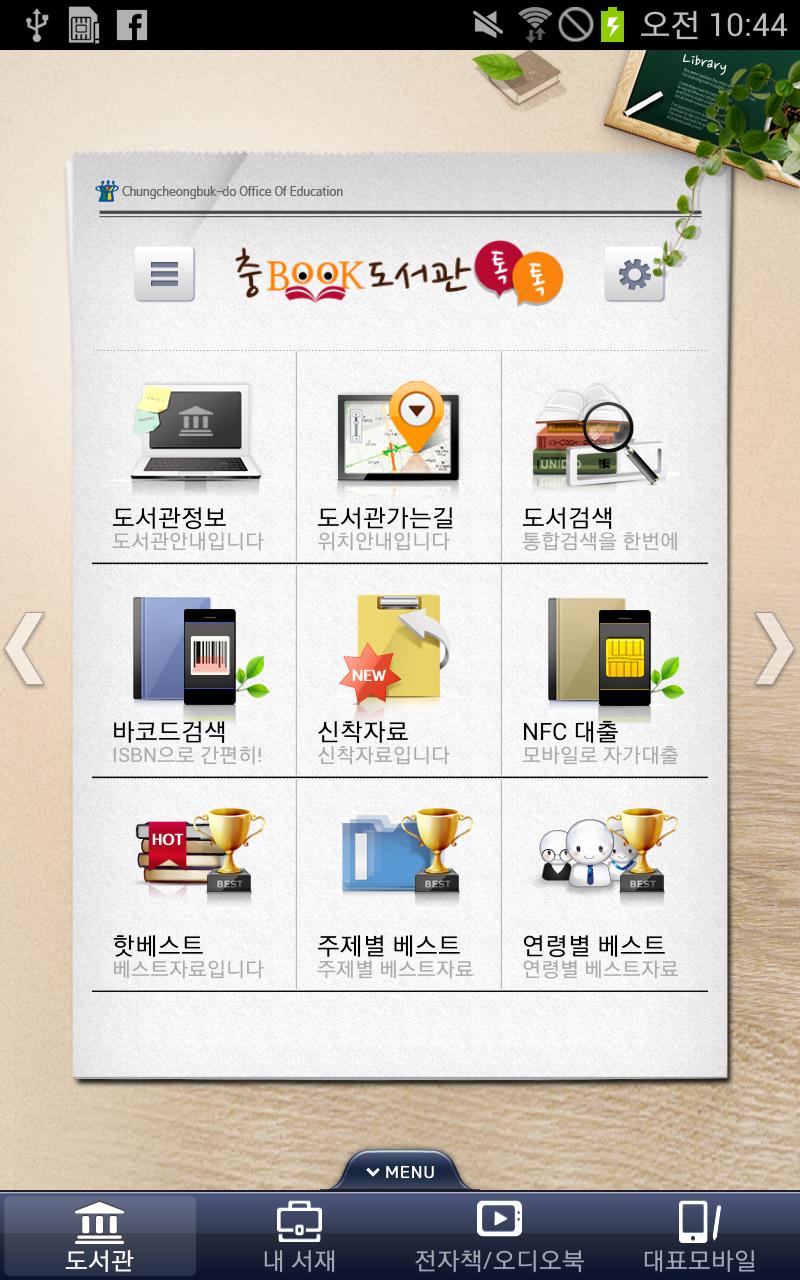Screen dimensions: 800x1280
Task: Open the settings gear icon
Action: click(634, 274)
